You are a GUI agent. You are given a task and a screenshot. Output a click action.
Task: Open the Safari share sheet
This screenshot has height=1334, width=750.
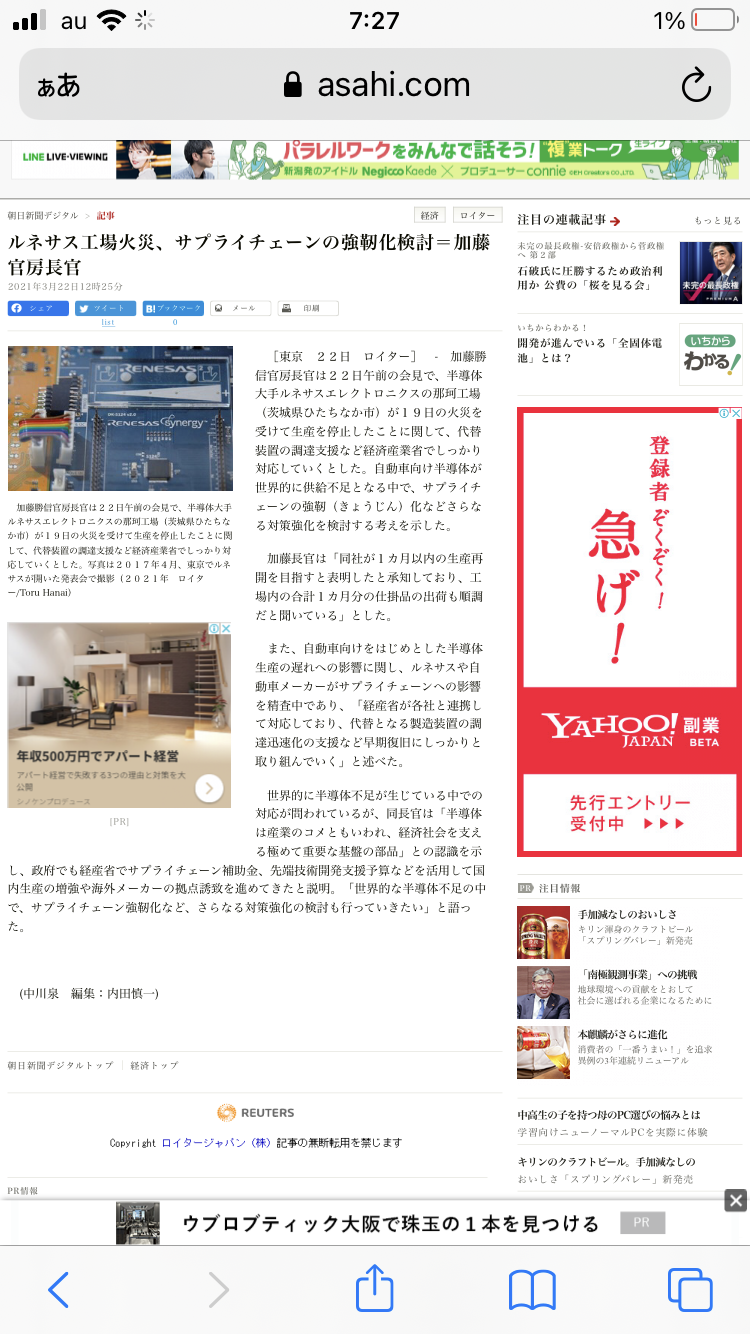tap(374, 1288)
